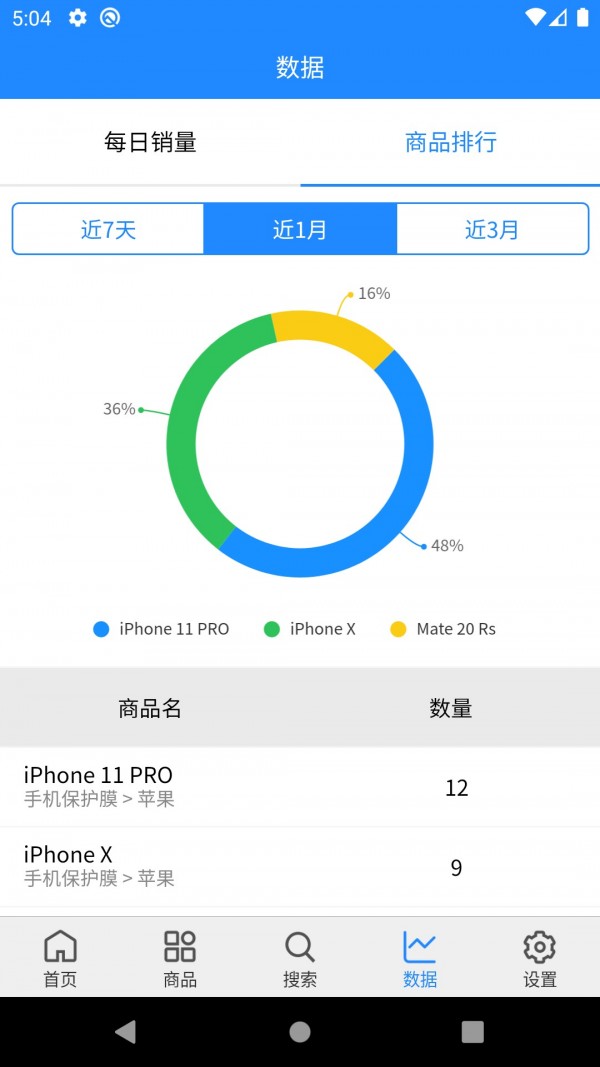
Task: Go to the 首页 tab
Action: point(60,958)
